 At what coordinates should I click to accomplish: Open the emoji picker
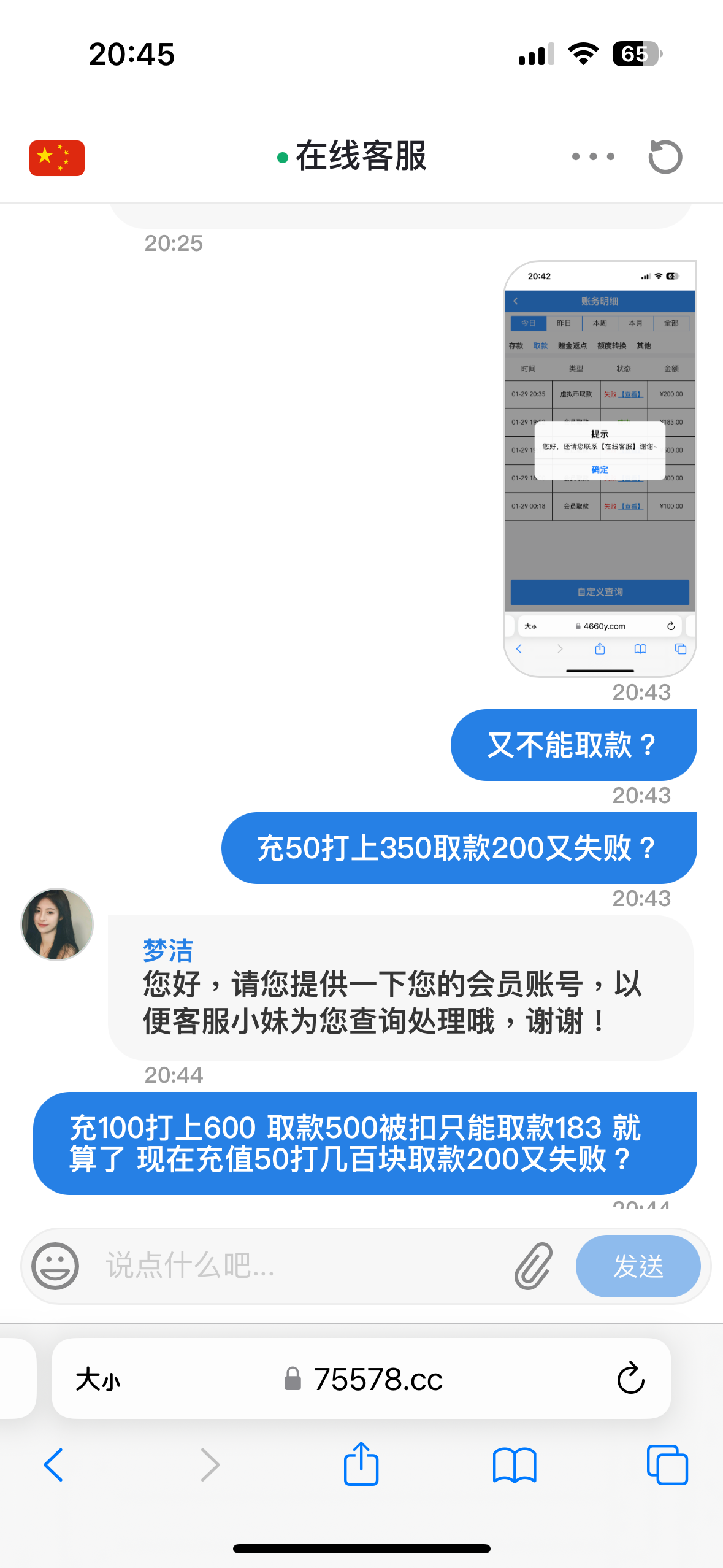coord(55,1266)
